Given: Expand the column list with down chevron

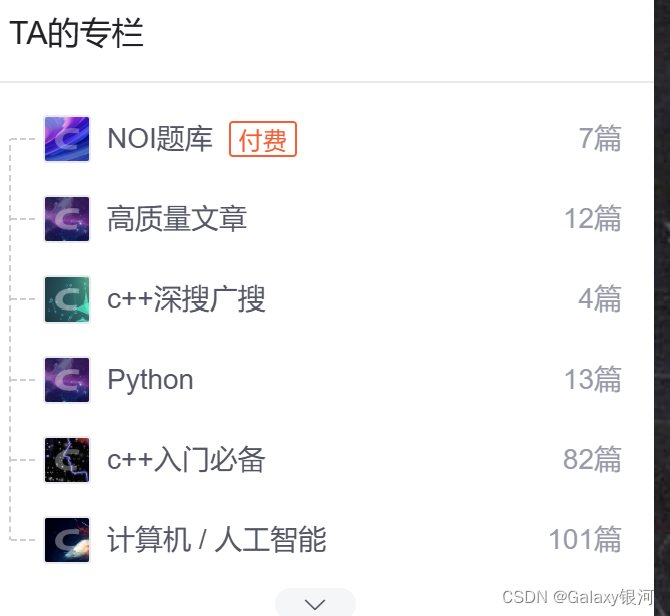Looking at the screenshot, I should tap(315, 603).
